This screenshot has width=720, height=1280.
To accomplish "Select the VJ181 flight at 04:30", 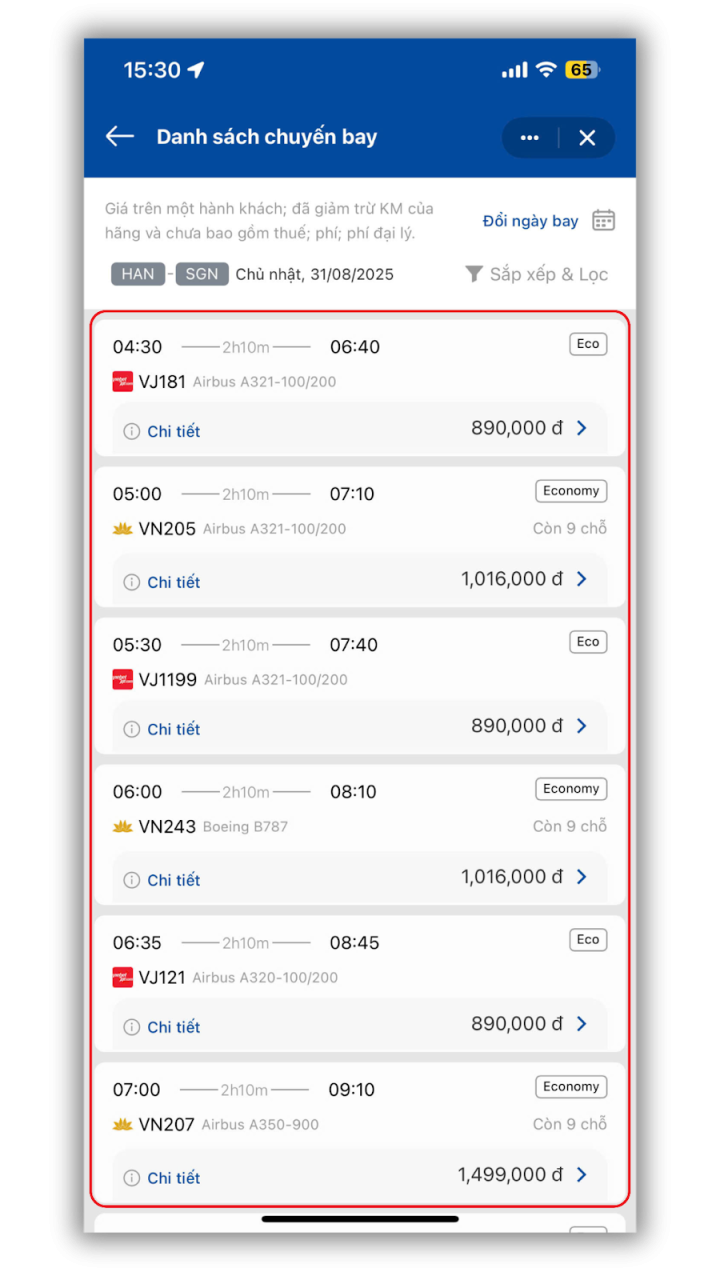I will click(x=360, y=363).
